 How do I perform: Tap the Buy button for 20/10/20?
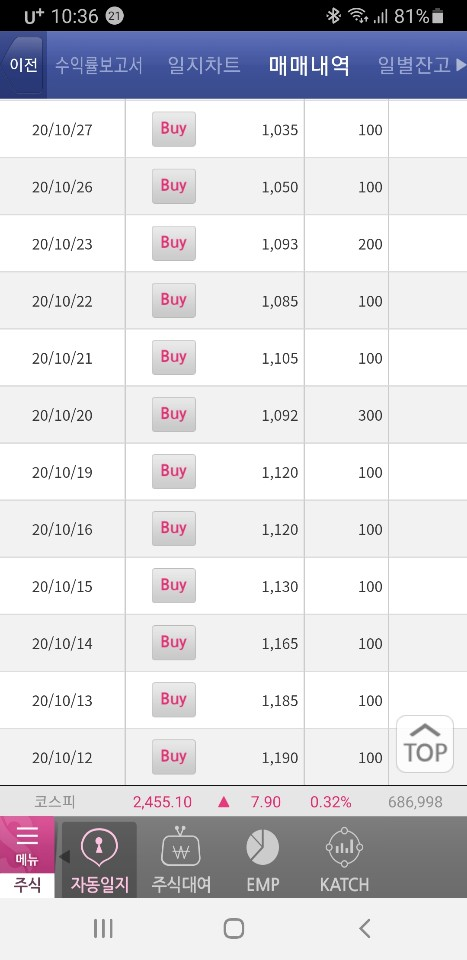point(174,414)
